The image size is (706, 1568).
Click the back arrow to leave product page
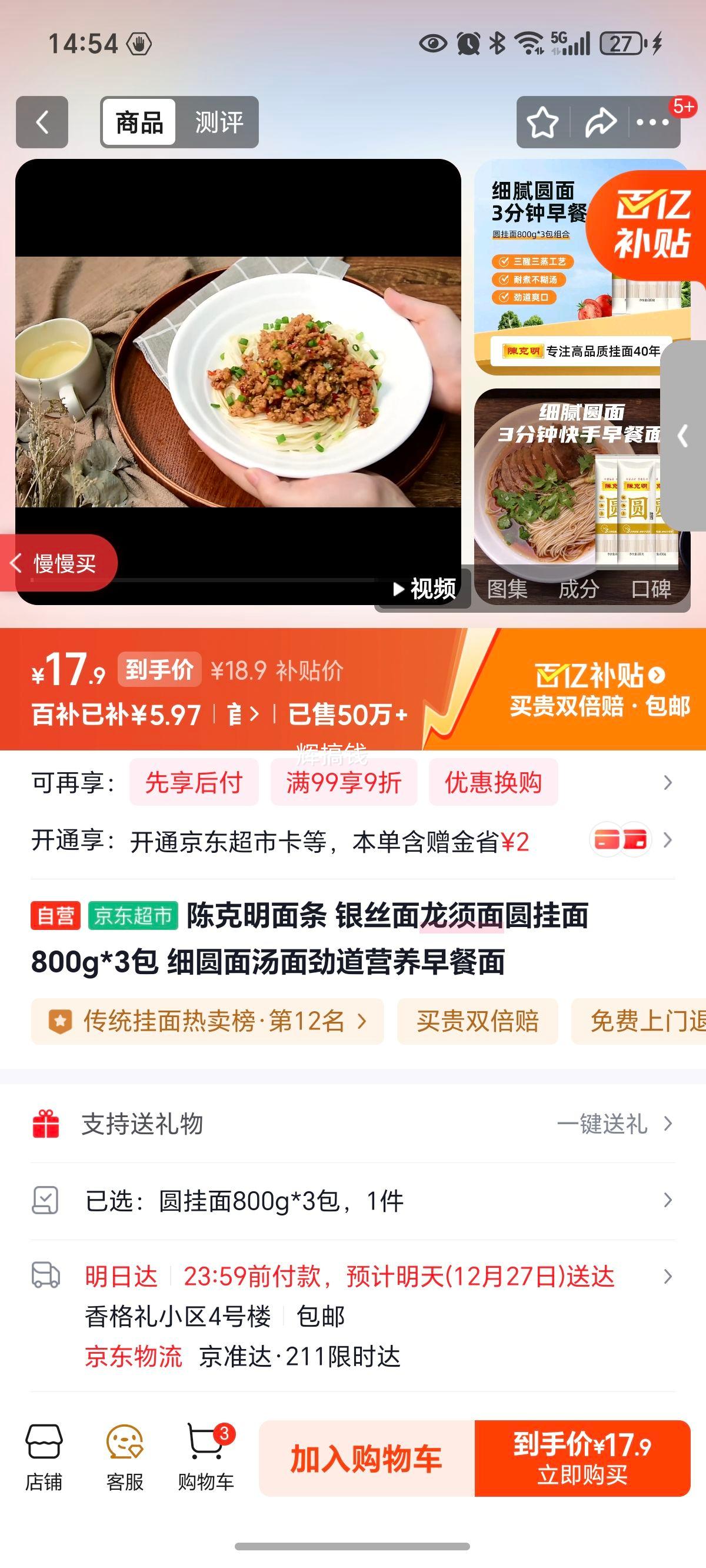(41, 122)
